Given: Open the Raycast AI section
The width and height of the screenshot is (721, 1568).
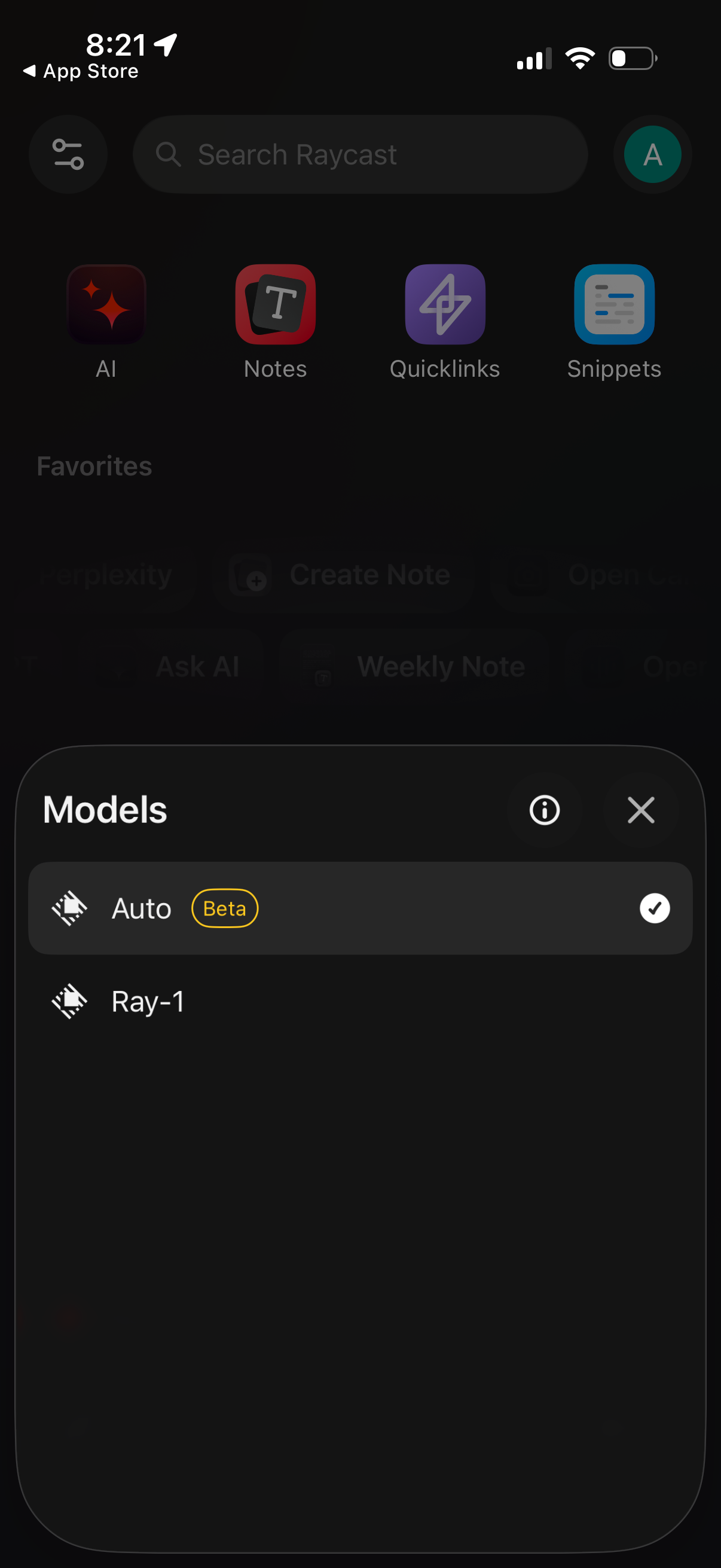Looking at the screenshot, I should click(106, 304).
